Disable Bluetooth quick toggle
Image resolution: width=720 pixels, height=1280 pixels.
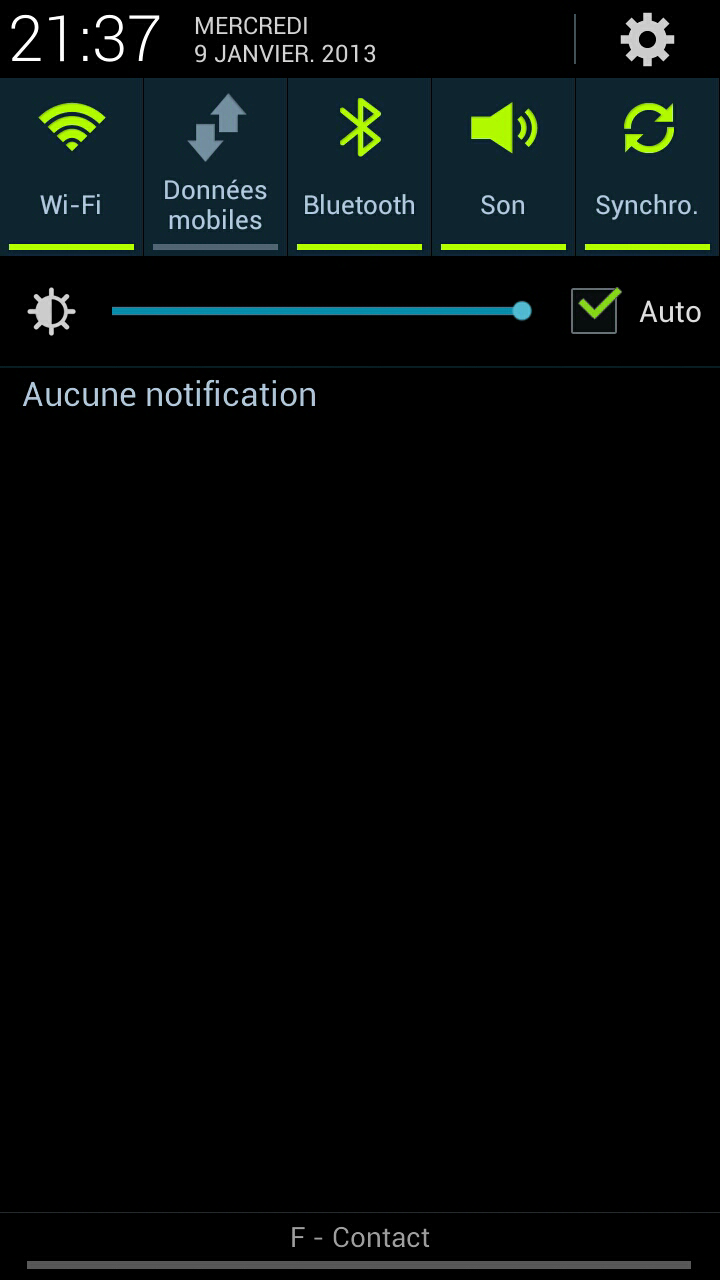[x=359, y=167]
